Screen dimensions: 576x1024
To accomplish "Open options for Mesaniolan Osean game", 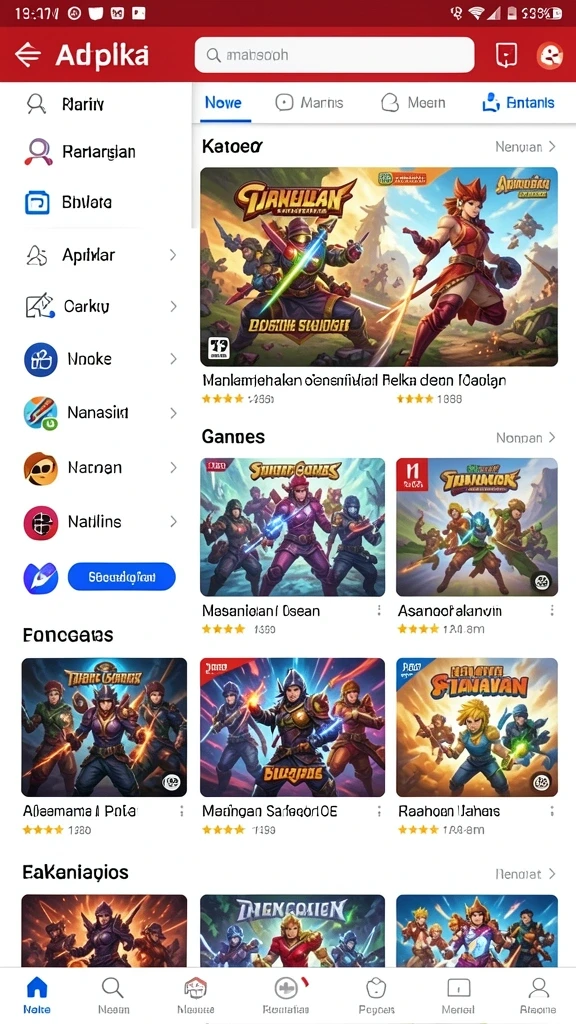I will tap(379, 611).
